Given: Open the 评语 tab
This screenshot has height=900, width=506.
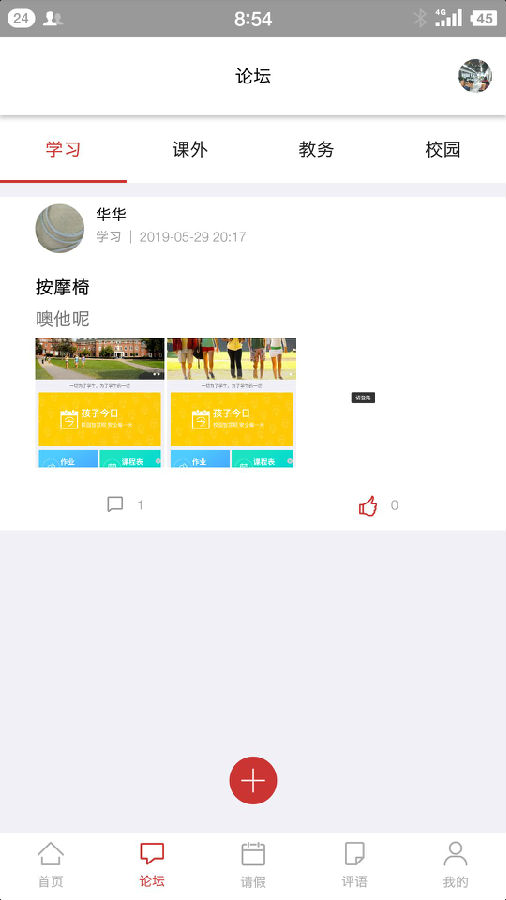Looking at the screenshot, I should pos(354,865).
